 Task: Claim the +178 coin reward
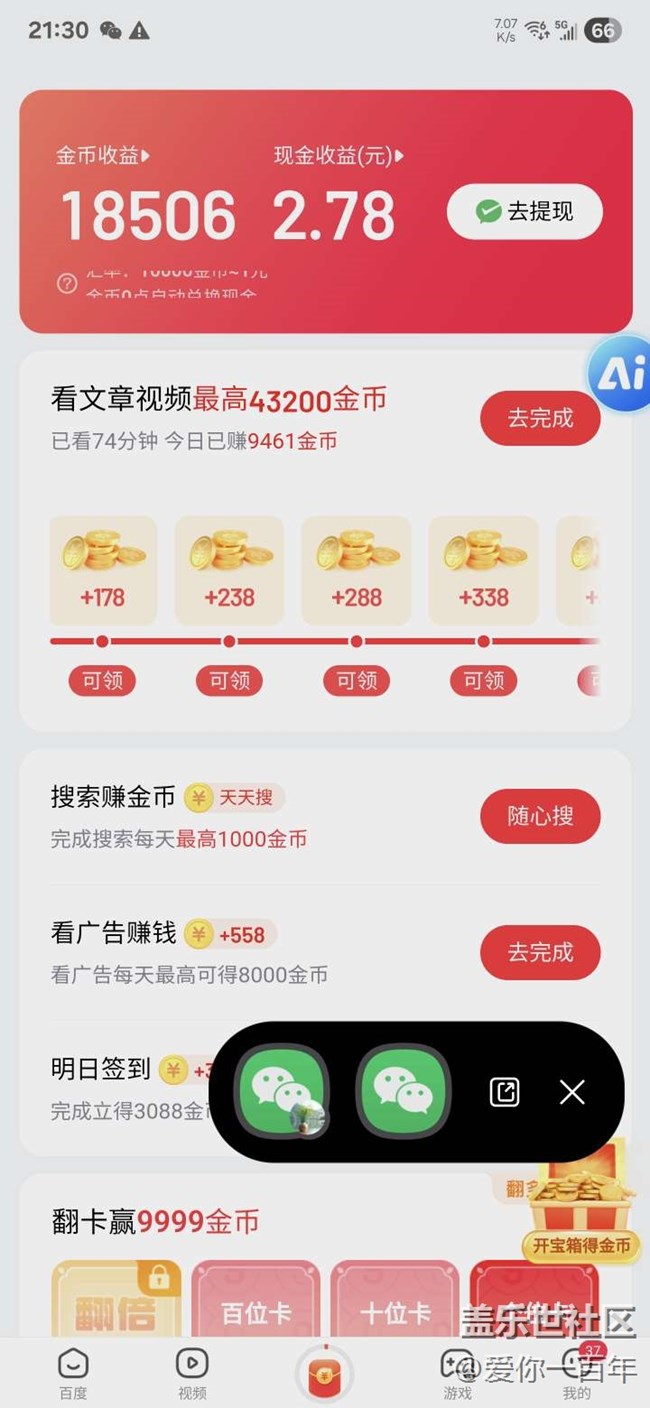[102, 681]
